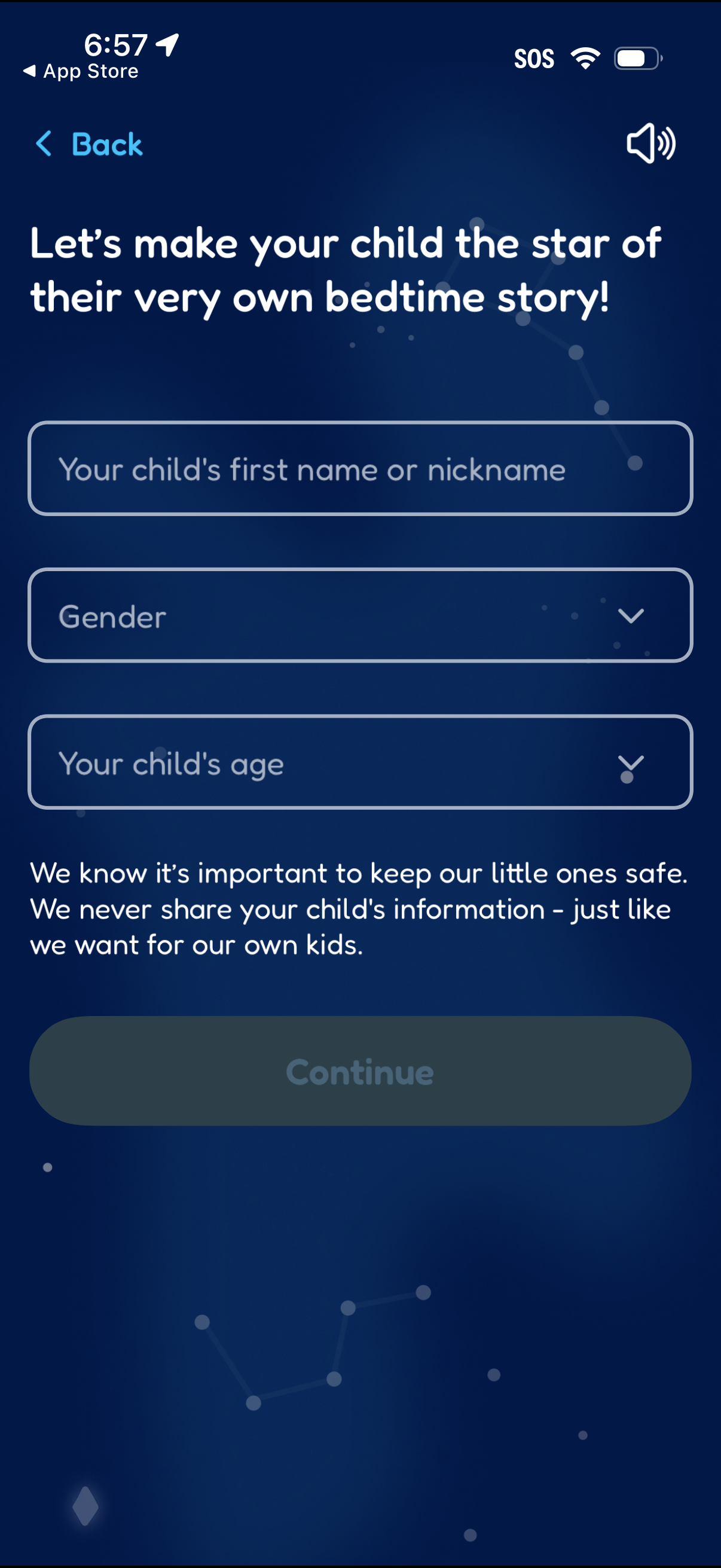The image size is (721, 1568).
Task: Tap the disabled Continue bar
Action: point(359,1072)
